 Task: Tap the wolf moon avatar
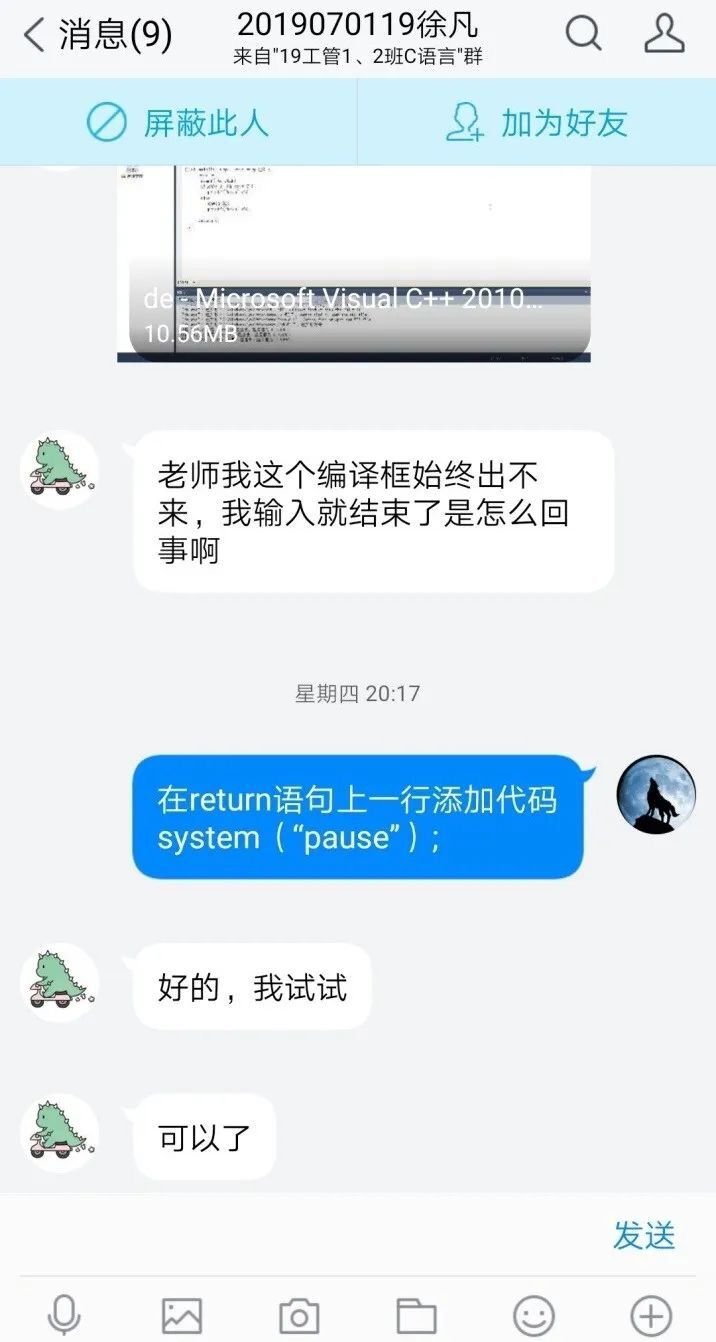pyautogui.click(x=656, y=794)
